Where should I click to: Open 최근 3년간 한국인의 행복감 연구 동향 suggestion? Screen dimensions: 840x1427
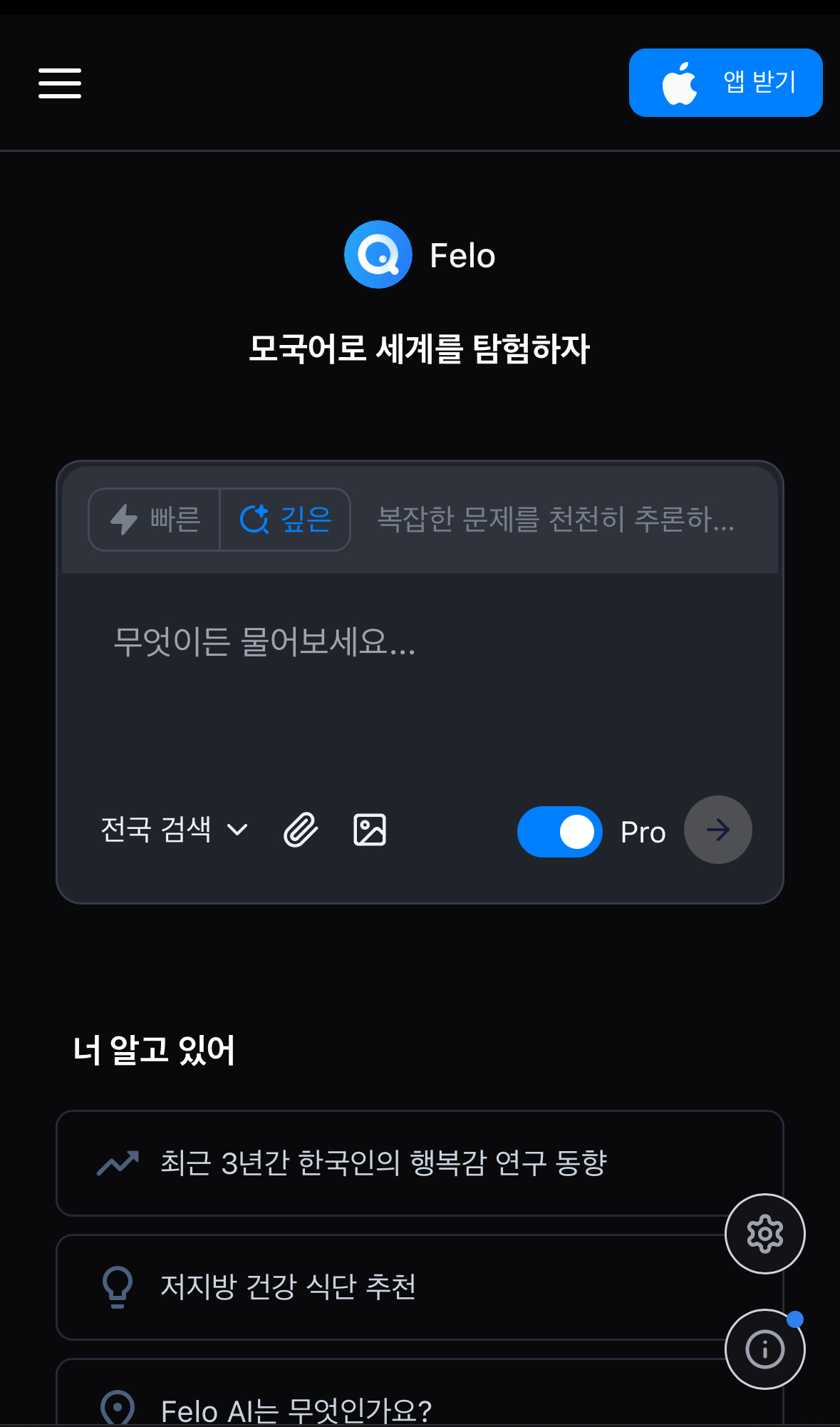point(385,1163)
